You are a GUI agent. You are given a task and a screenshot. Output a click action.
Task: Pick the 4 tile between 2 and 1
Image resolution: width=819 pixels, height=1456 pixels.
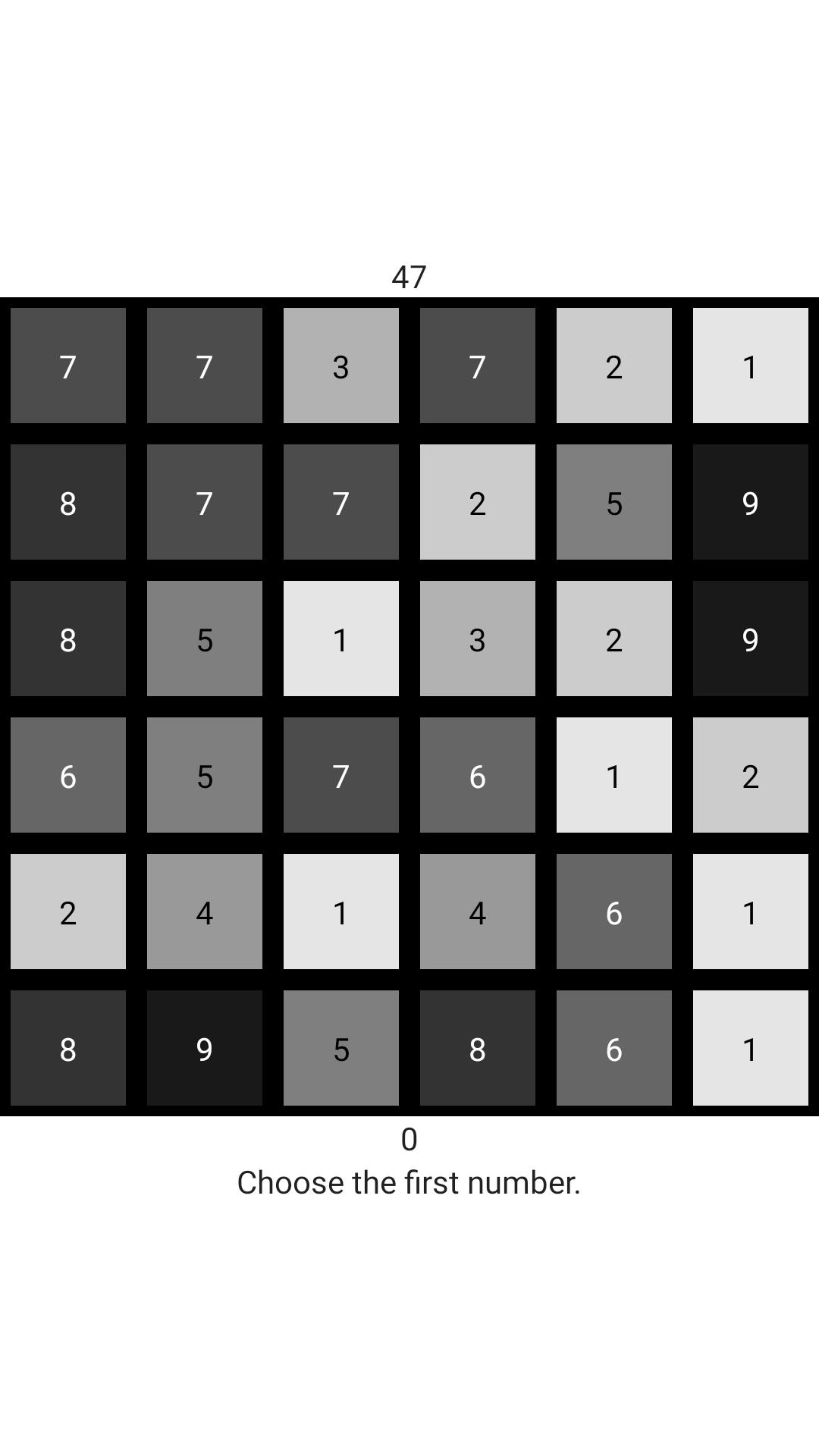click(205, 912)
